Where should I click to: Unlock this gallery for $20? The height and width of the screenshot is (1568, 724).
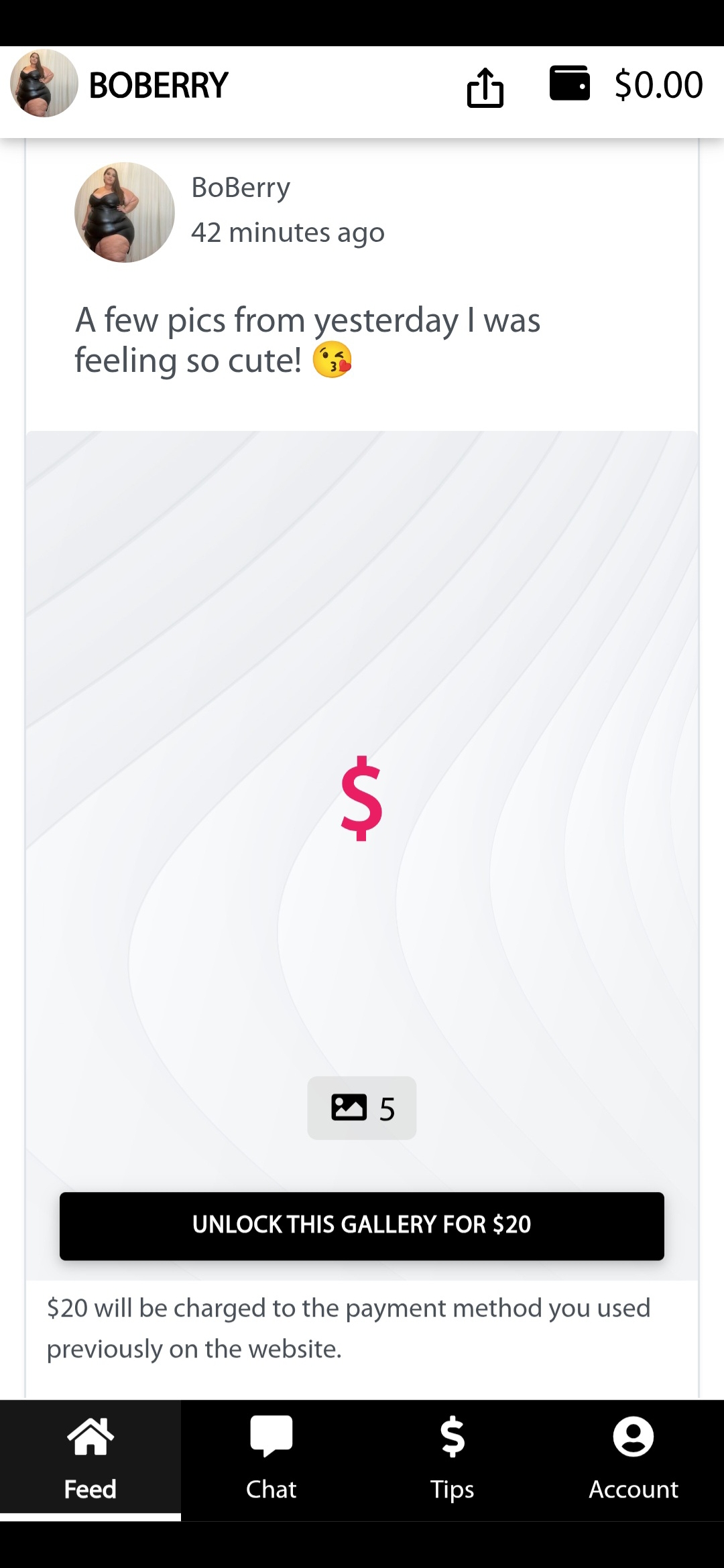(362, 1226)
